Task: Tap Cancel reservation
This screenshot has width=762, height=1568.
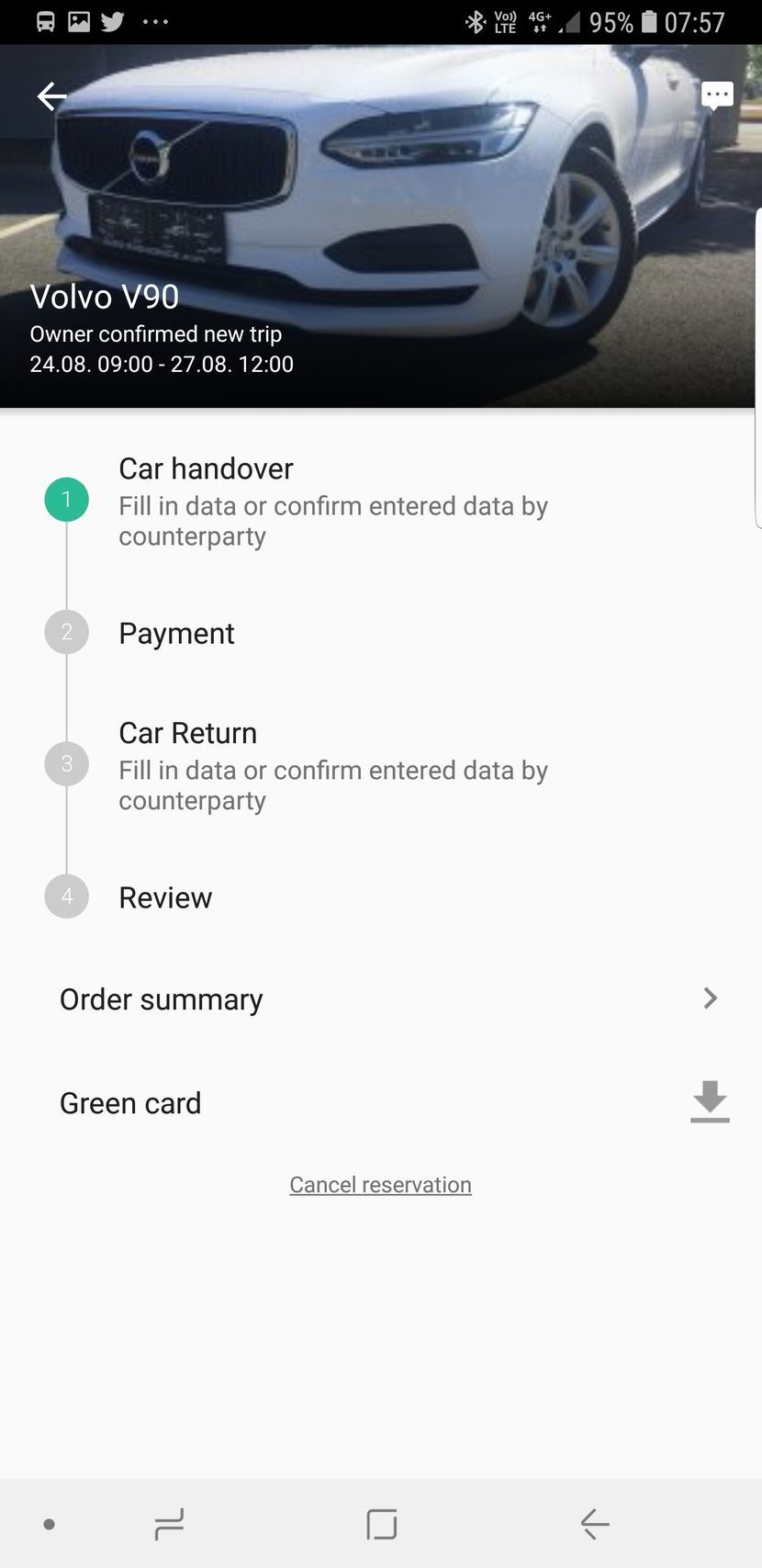Action: coord(380,1184)
